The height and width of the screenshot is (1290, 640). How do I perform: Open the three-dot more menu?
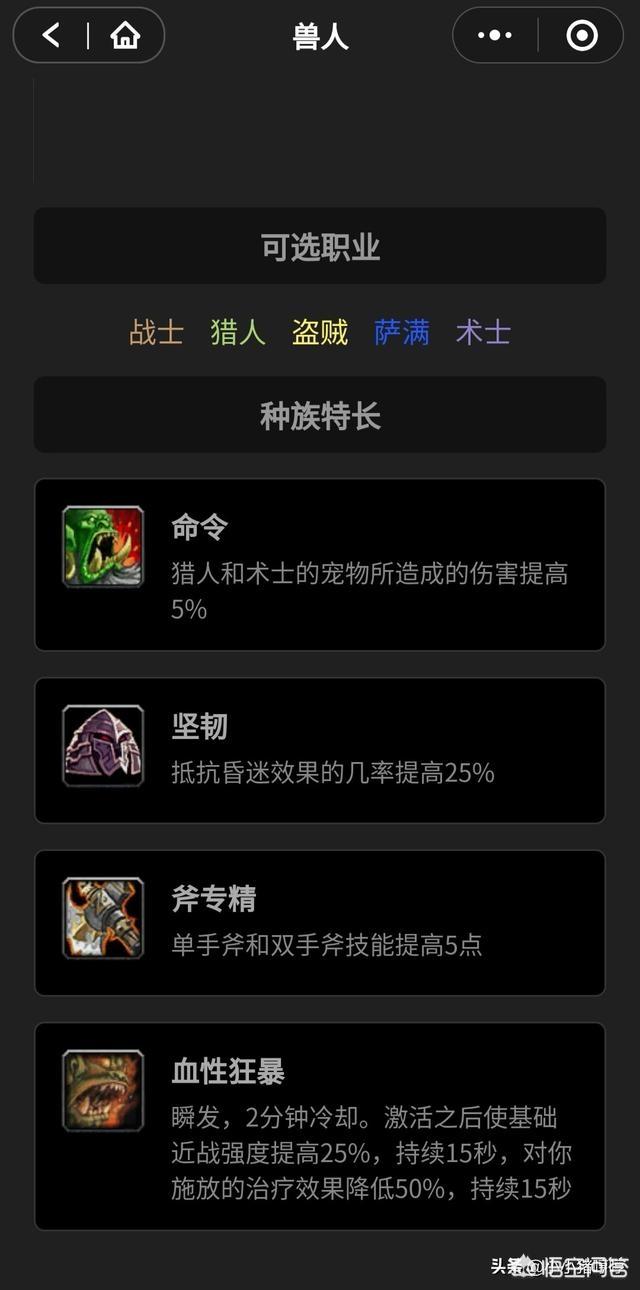coord(495,36)
